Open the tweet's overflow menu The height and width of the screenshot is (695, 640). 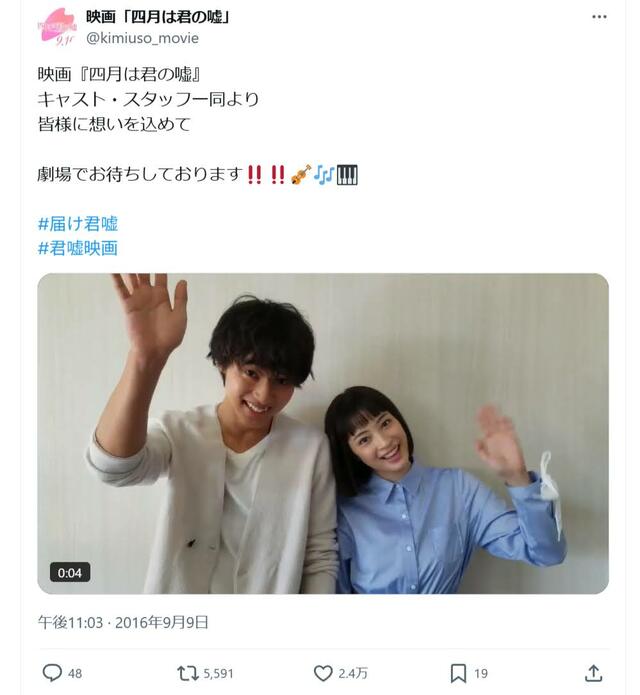click(x=599, y=17)
